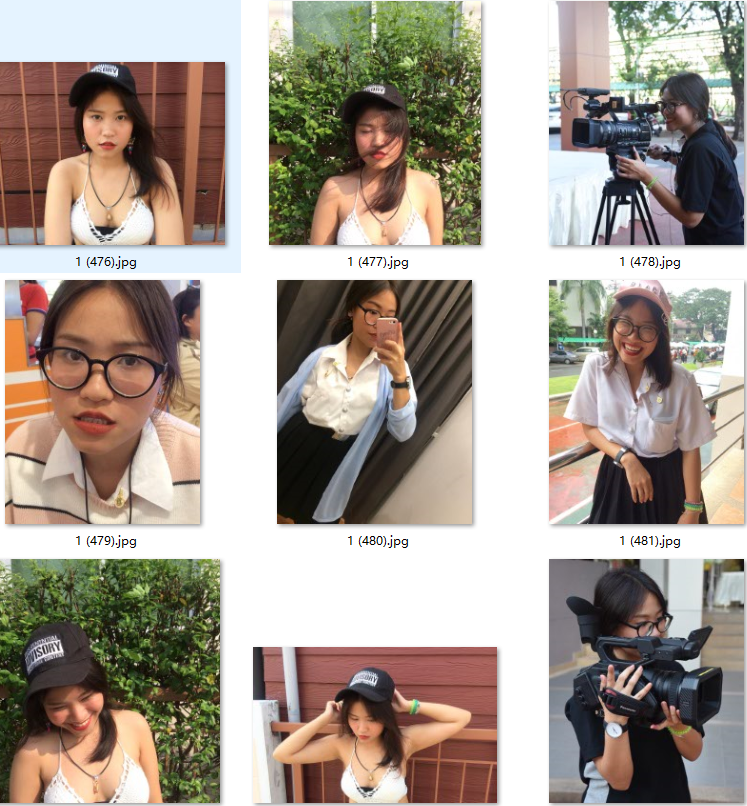Select the file 1 (476).jpg
747x806 pixels.
(x=112, y=153)
